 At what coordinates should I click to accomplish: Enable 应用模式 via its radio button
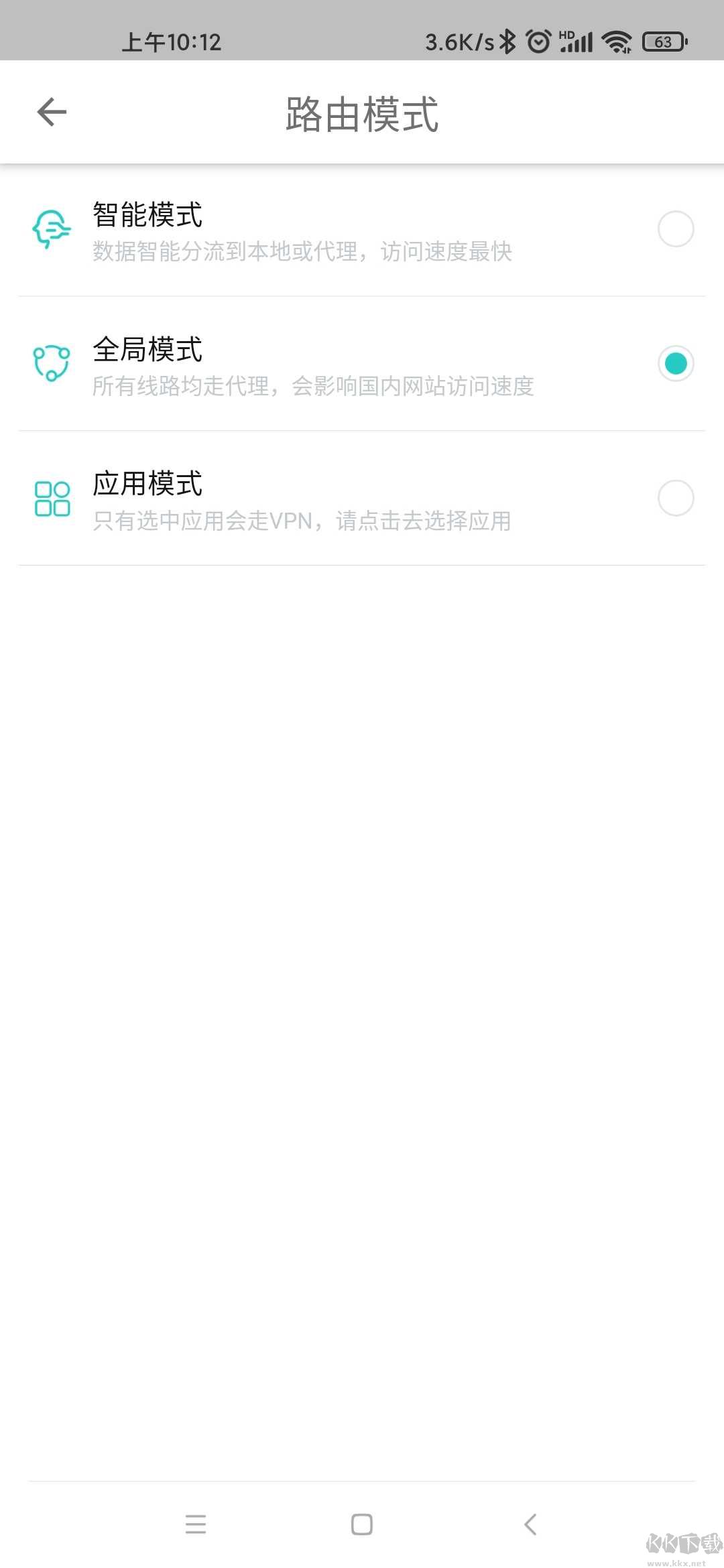click(x=676, y=499)
